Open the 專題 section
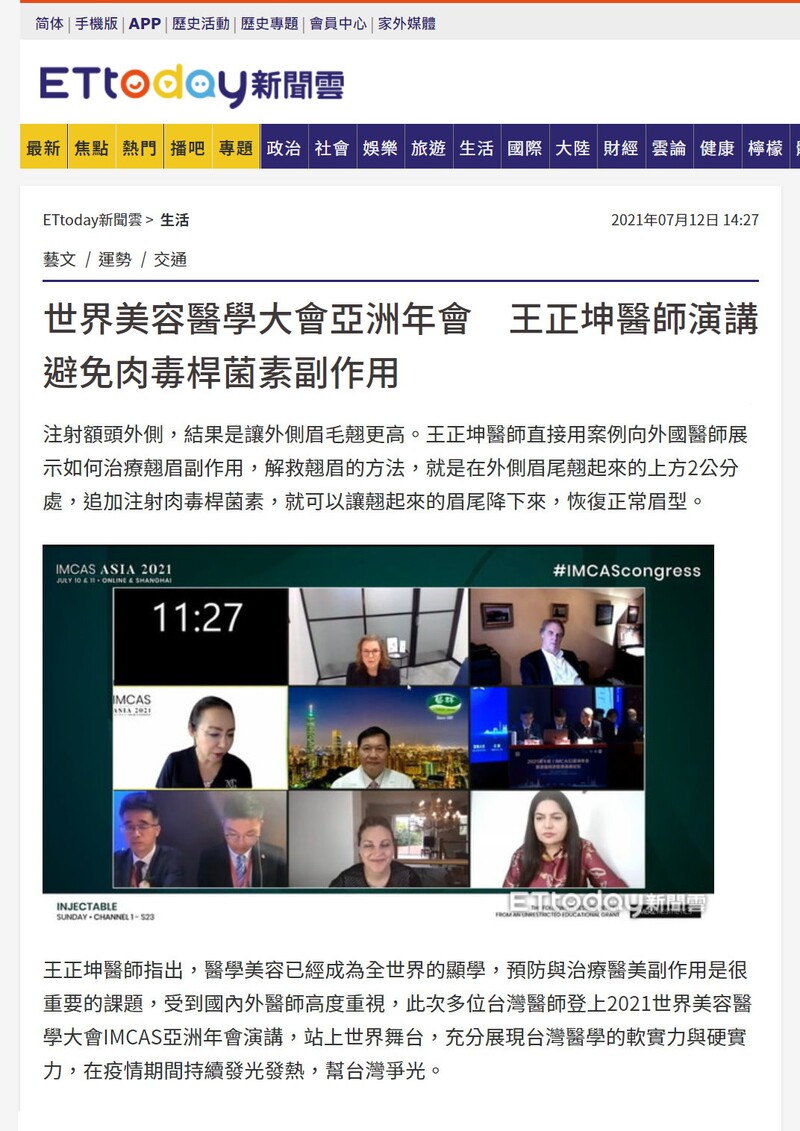Screen dimensions: 800x1131 (x=236, y=148)
